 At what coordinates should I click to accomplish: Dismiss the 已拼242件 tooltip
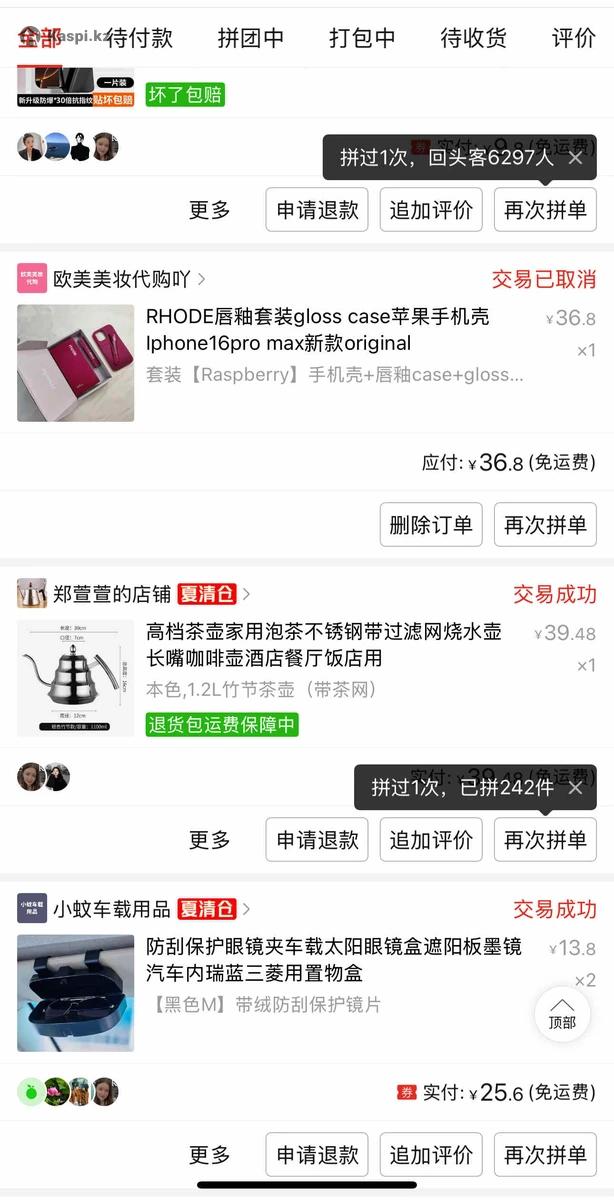576,788
